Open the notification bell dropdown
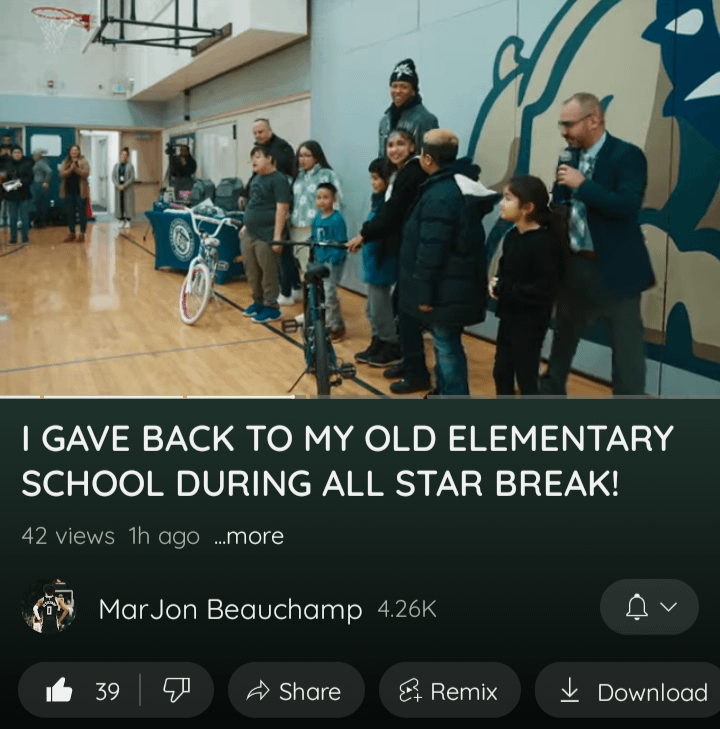 pyautogui.click(x=649, y=607)
